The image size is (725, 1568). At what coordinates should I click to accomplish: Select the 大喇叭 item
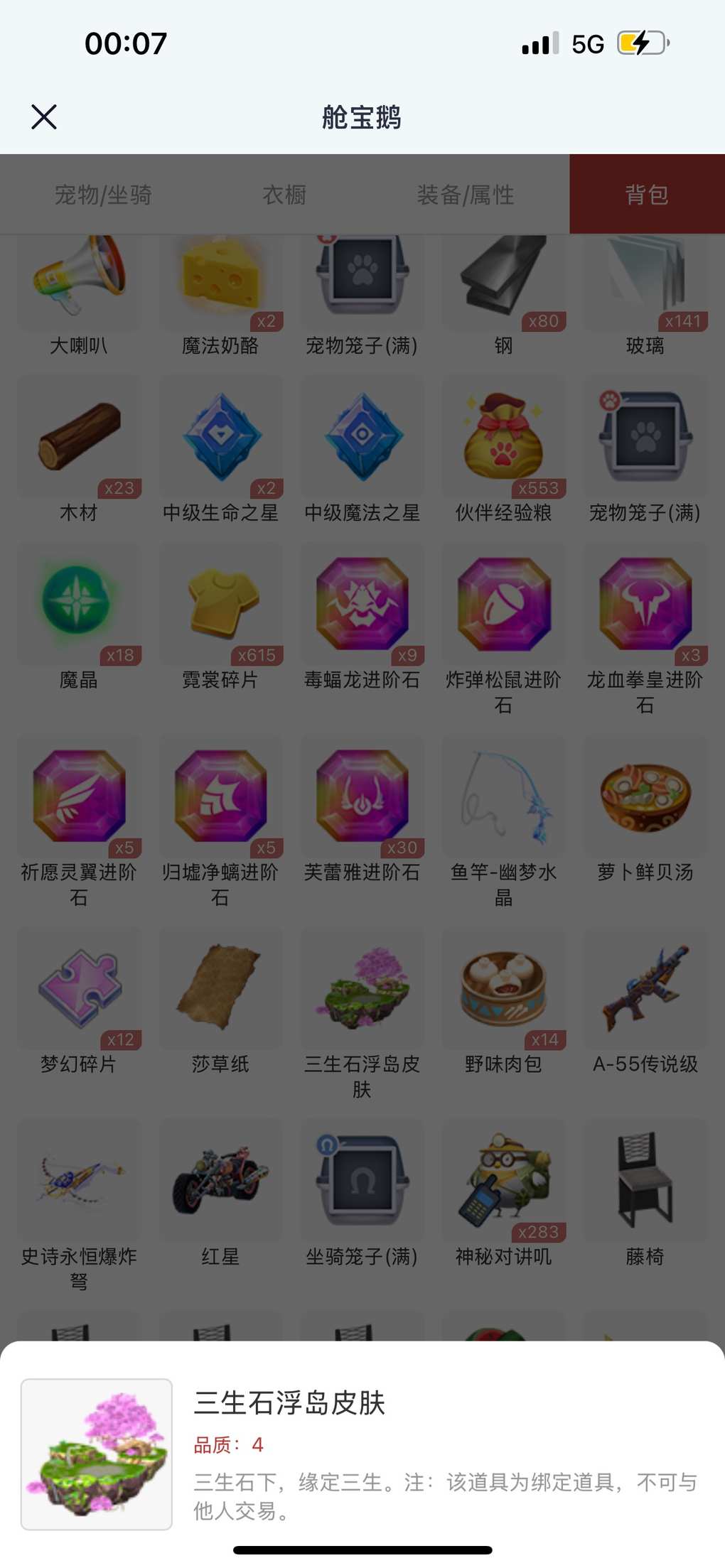click(x=79, y=284)
